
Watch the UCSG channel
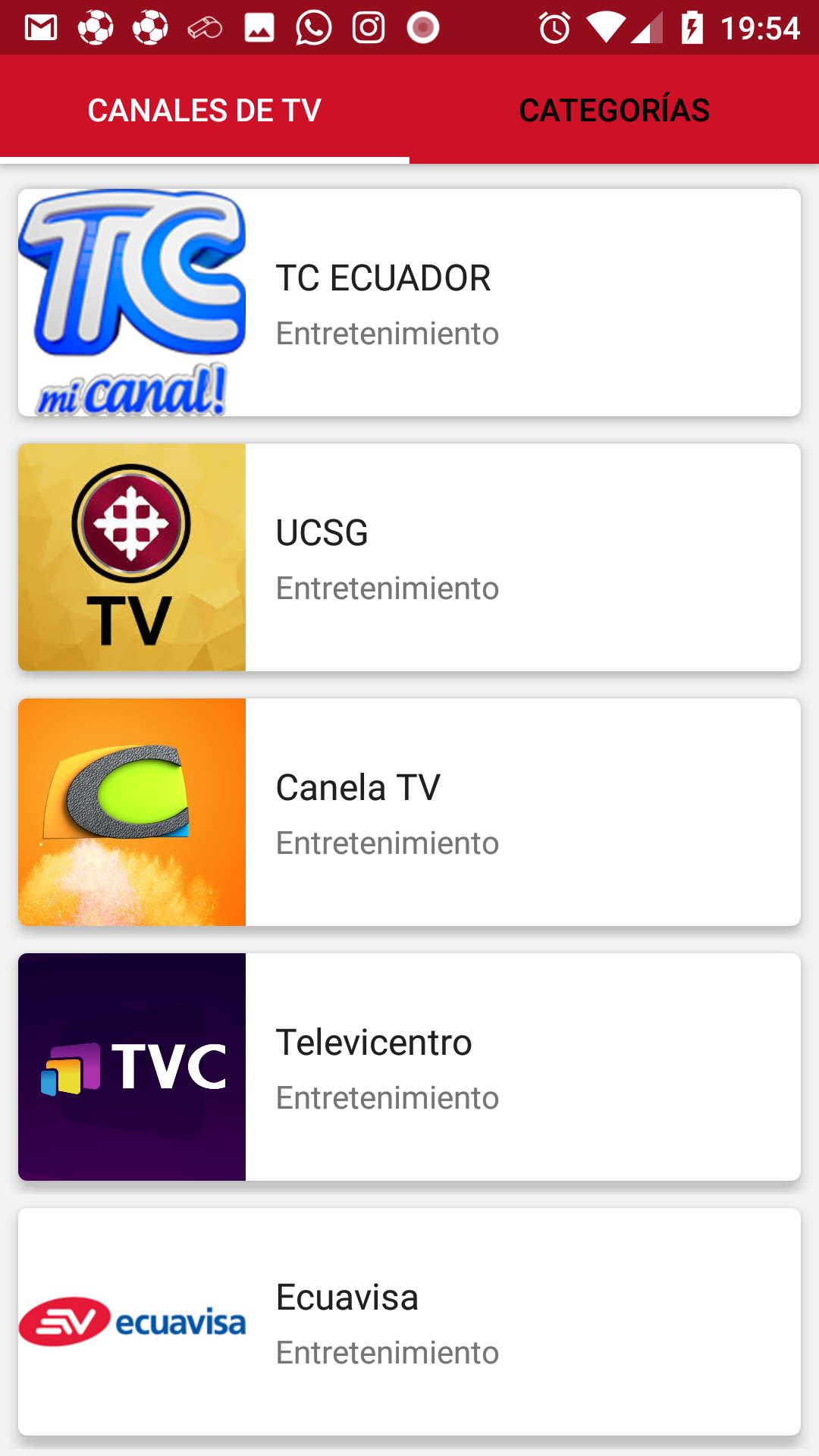(409, 557)
